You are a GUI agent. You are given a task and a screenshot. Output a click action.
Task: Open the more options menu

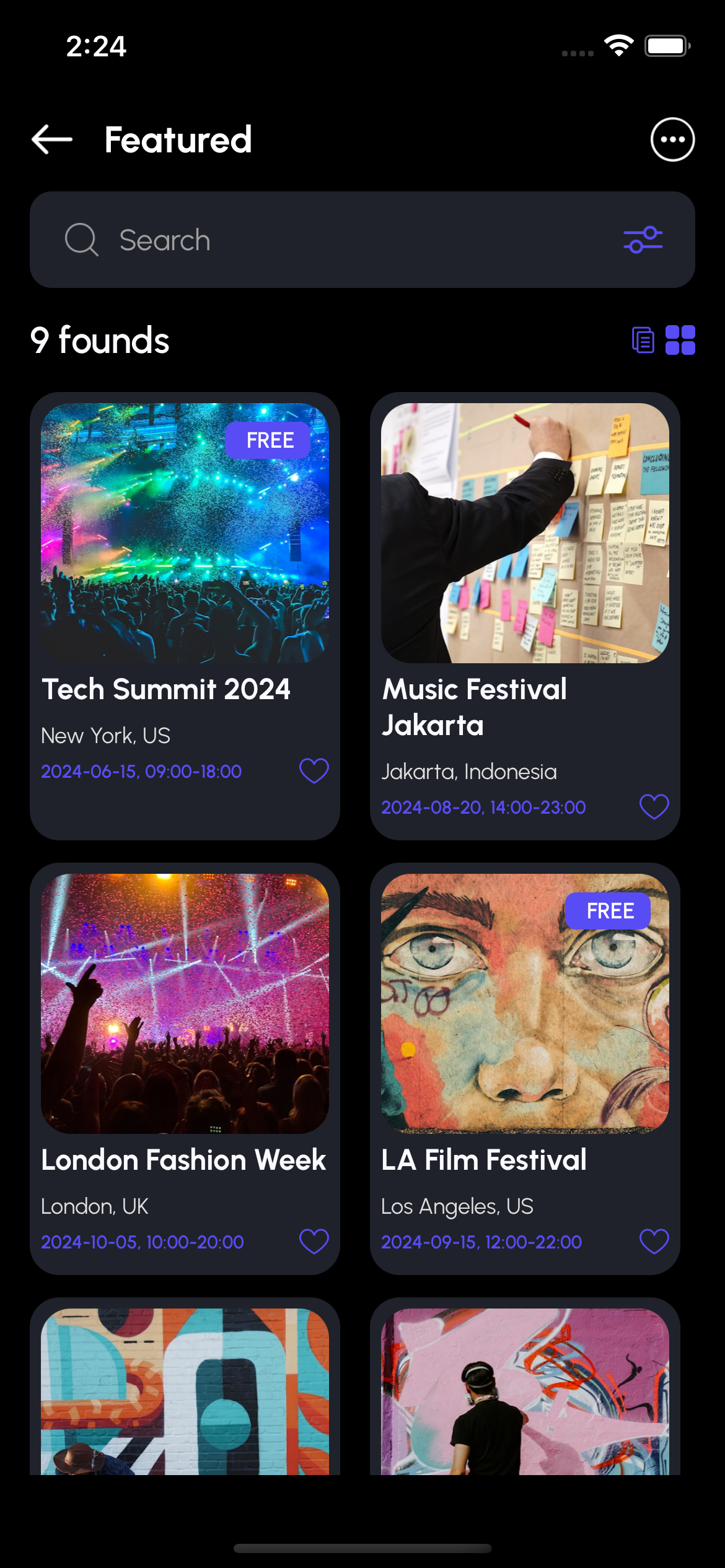(x=672, y=139)
